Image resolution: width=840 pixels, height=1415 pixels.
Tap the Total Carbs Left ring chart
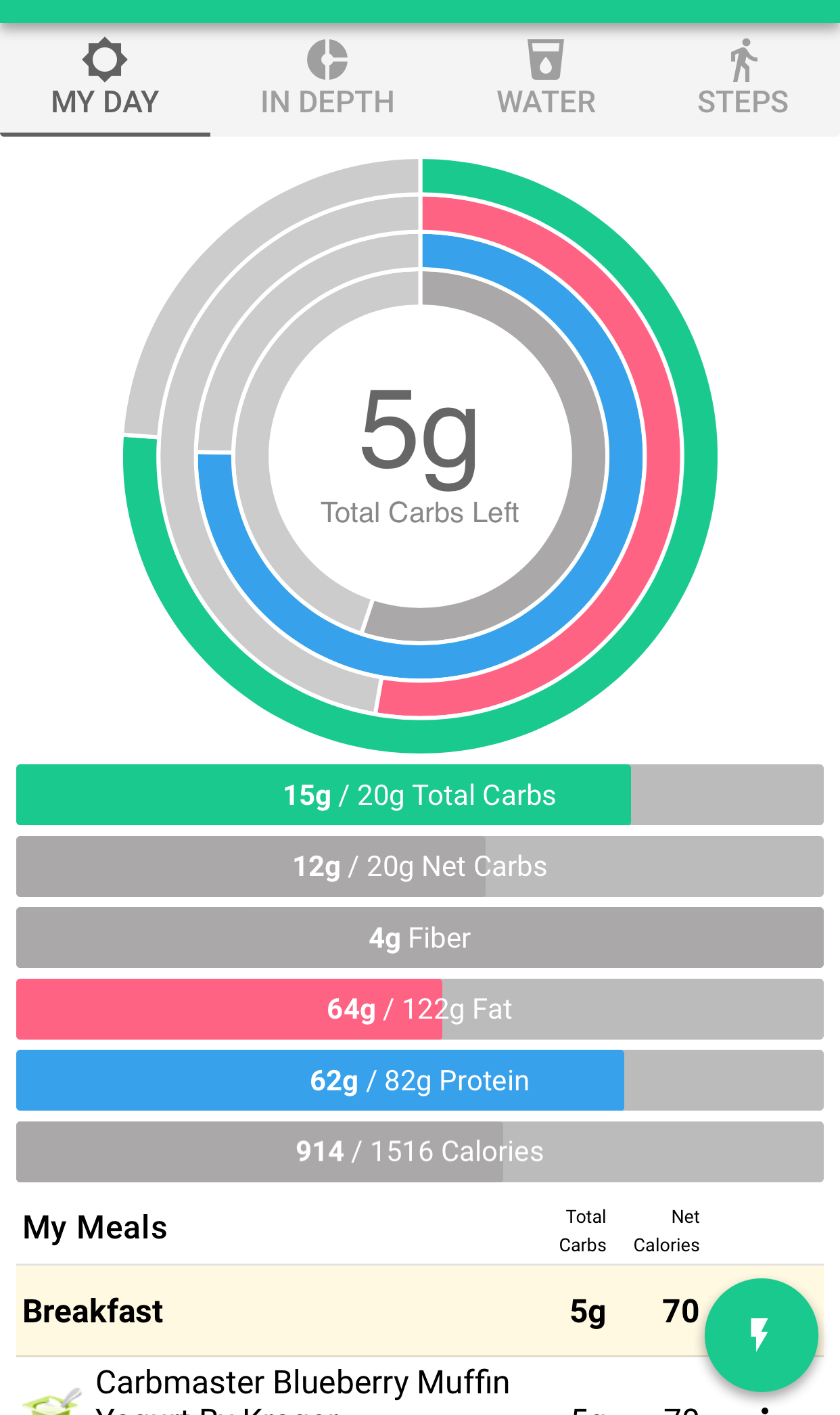(x=420, y=455)
